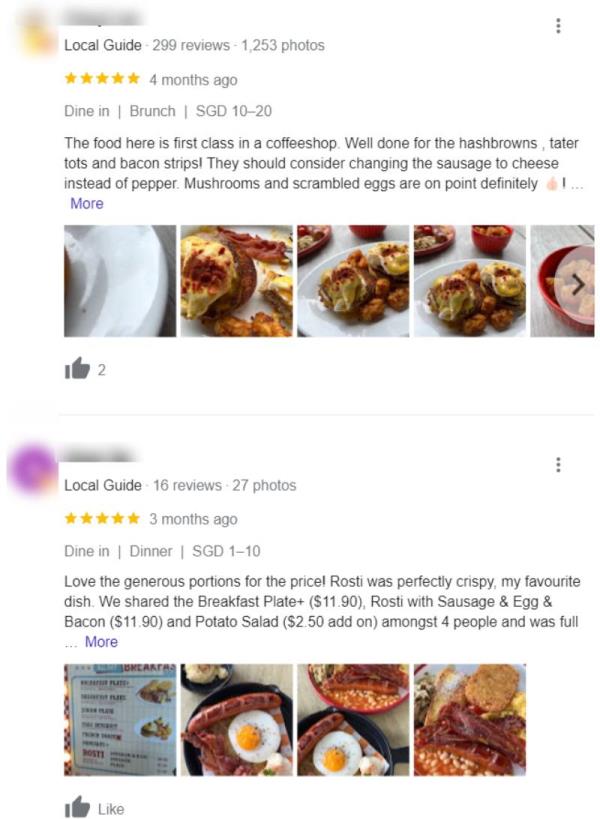Viewport: 600px width, 819px height.
Task: Open the breakfast menu board photo
Action: 120,719
